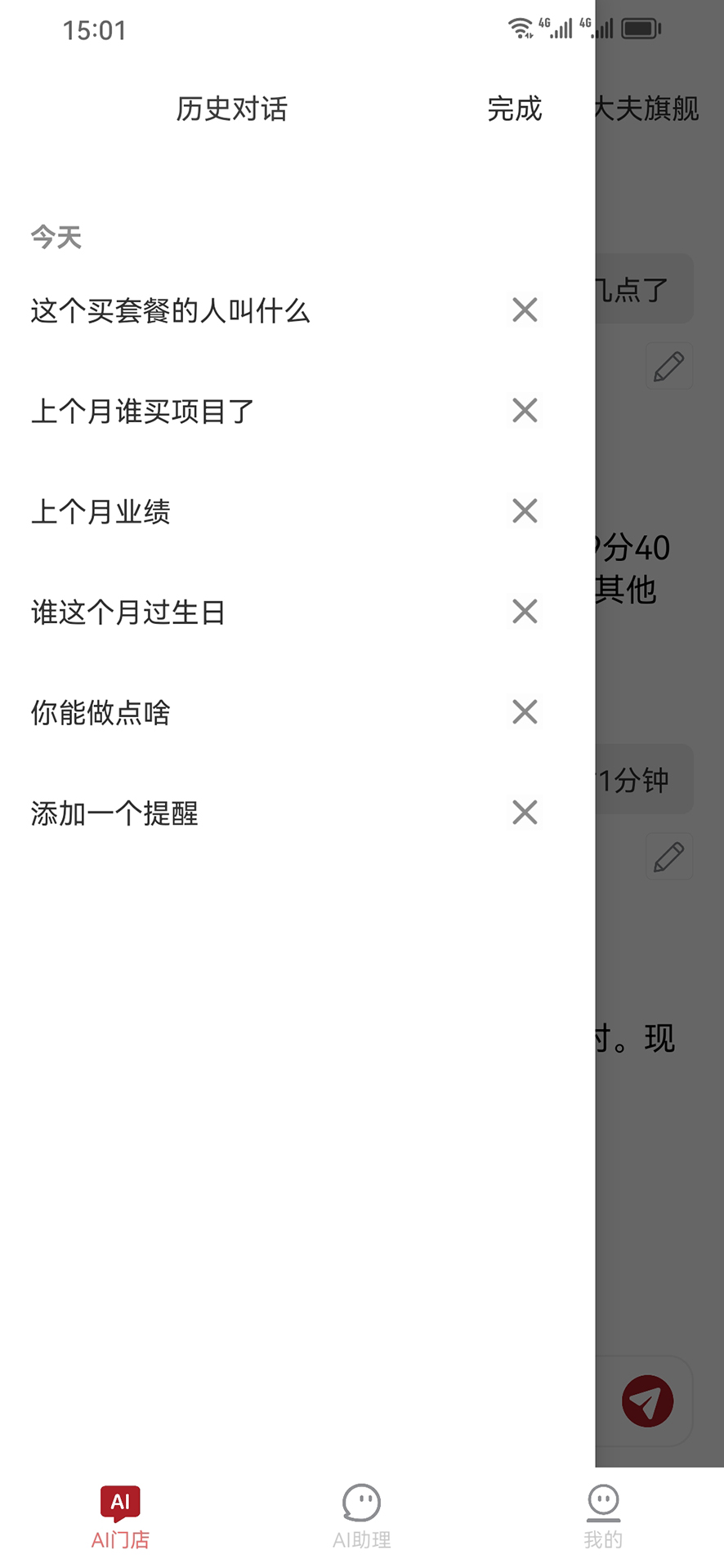
Task: Open 我的 profile icon
Action: pyautogui.click(x=602, y=1501)
